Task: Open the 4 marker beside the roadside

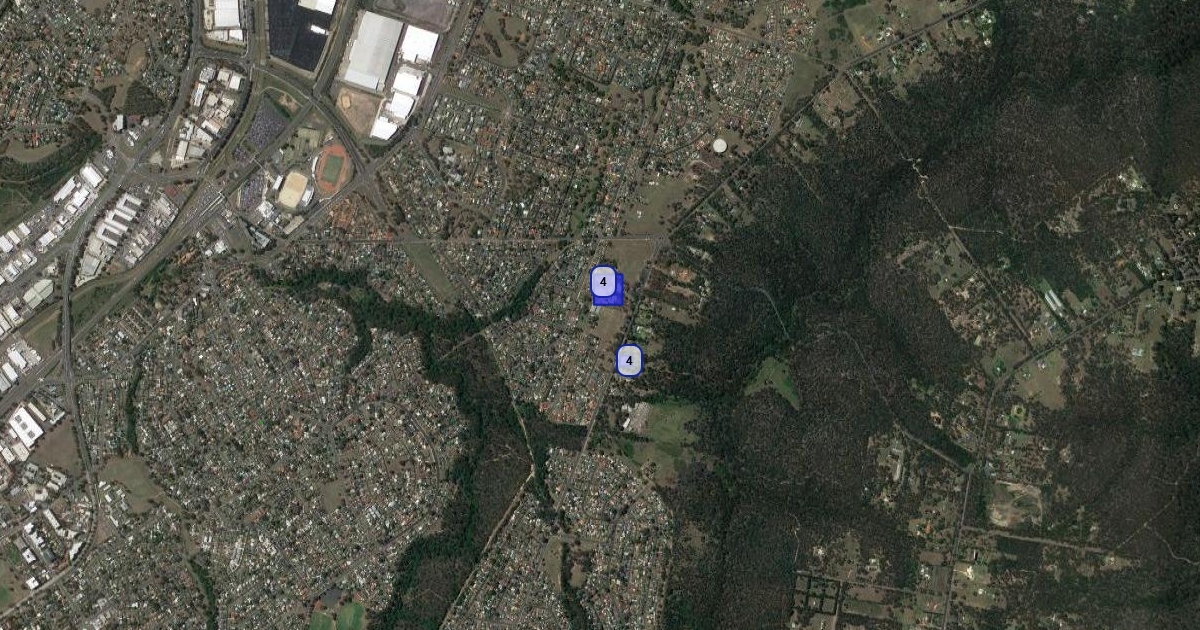Action: [x=629, y=360]
